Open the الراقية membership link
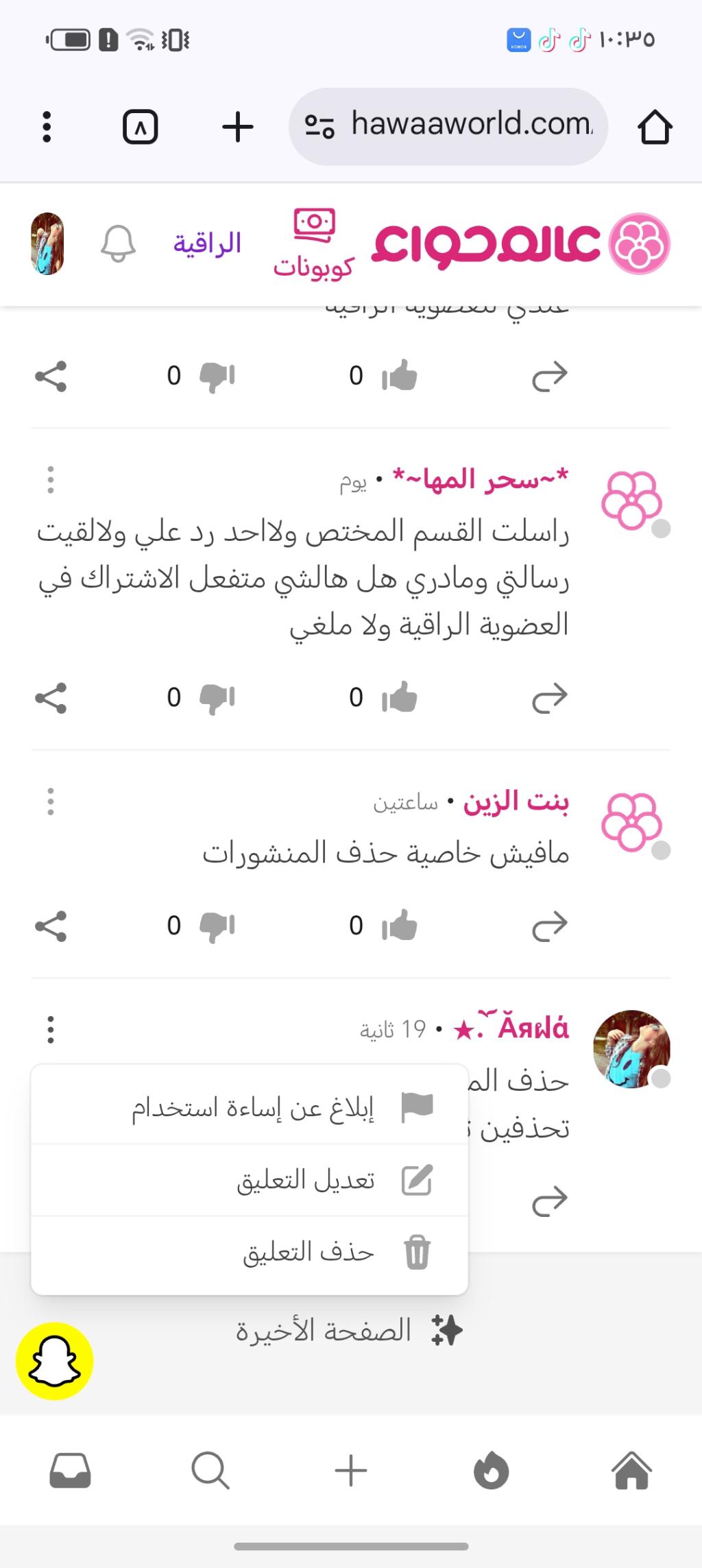Viewport: 702px width, 1568px height. 207,243
